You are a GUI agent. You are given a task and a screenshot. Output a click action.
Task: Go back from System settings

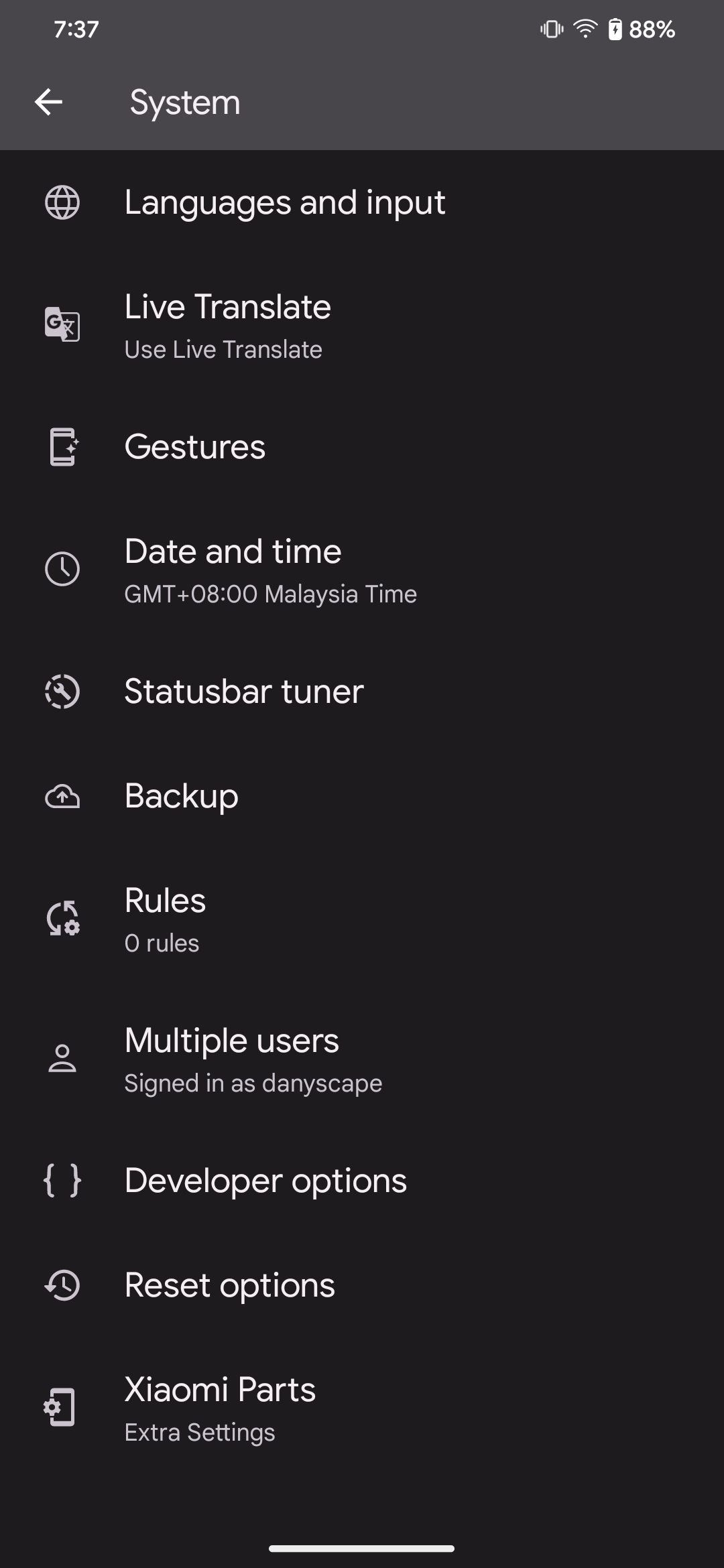tap(48, 102)
